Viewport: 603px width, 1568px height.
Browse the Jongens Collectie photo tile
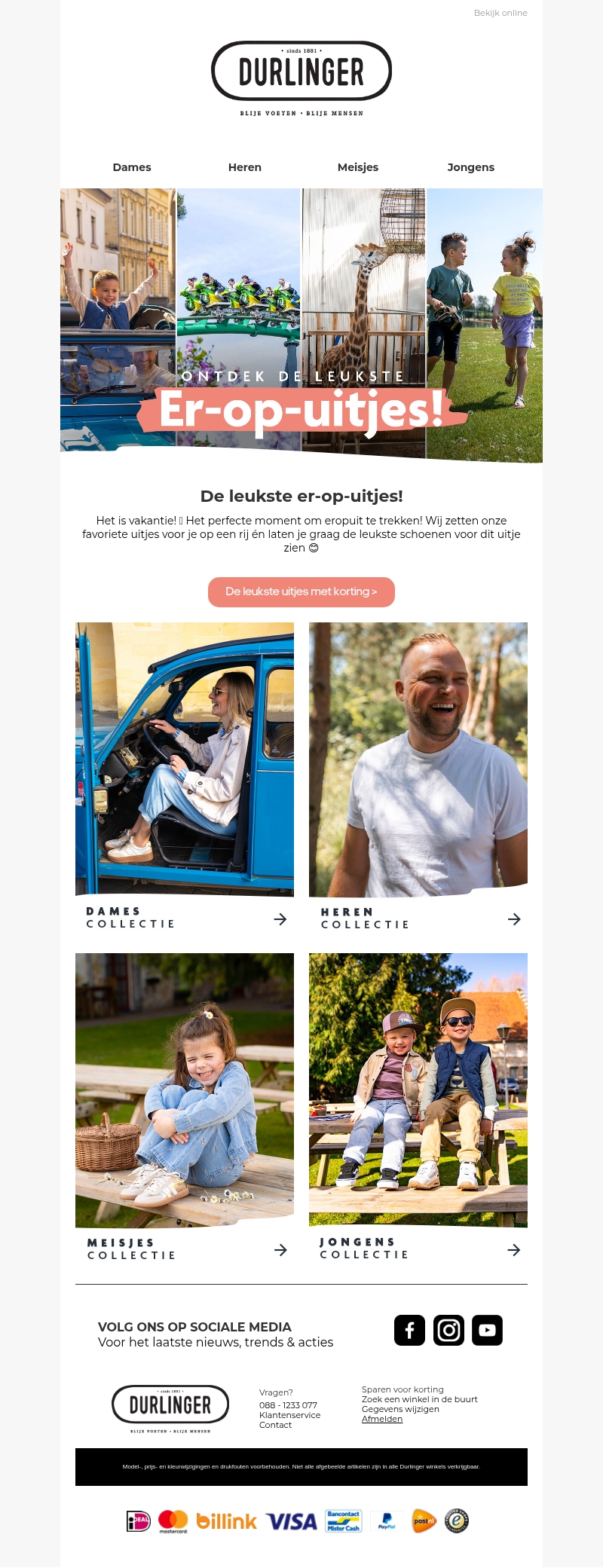[418, 1089]
